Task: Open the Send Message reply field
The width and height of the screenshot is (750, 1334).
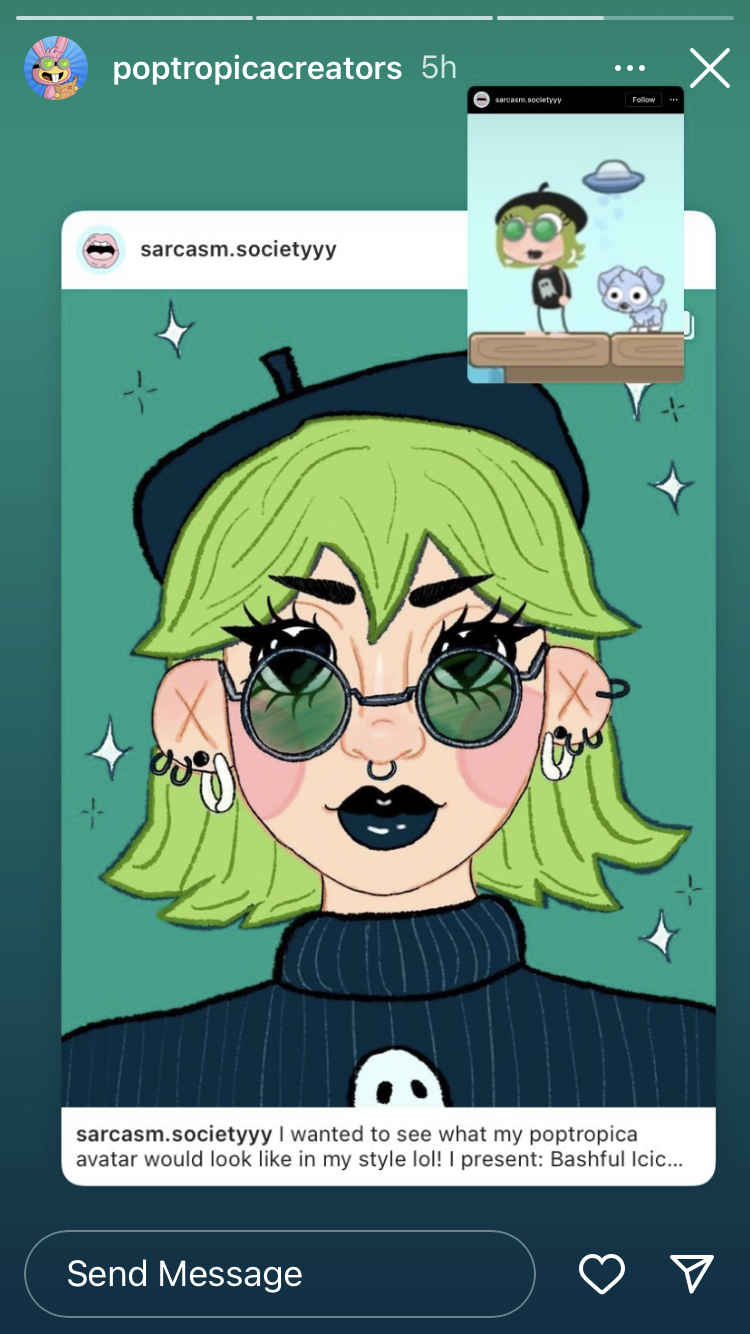Action: click(280, 1273)
